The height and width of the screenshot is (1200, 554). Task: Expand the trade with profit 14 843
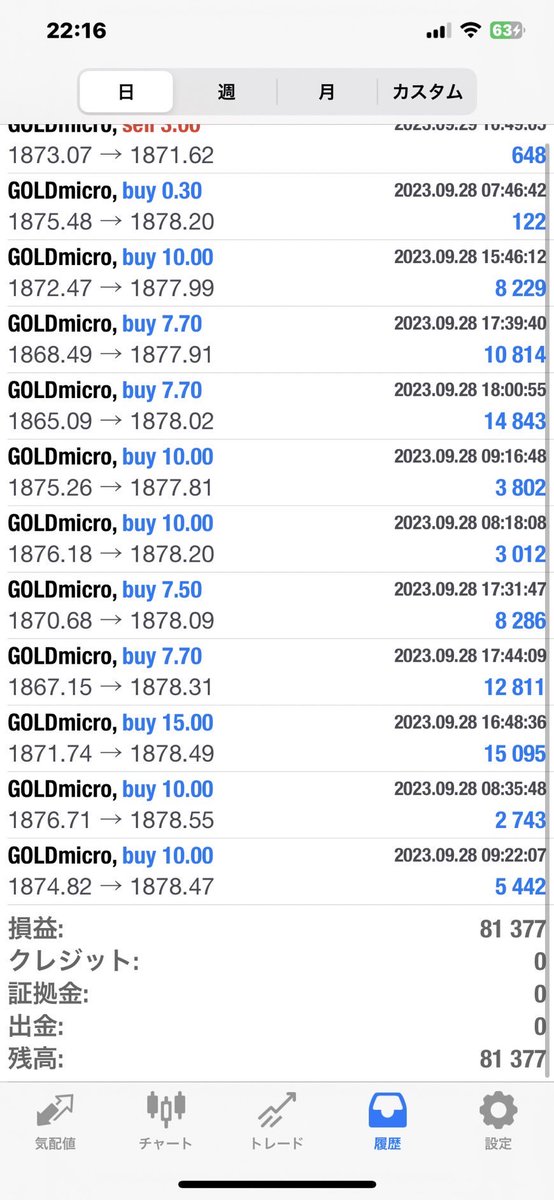click(277, 406)
